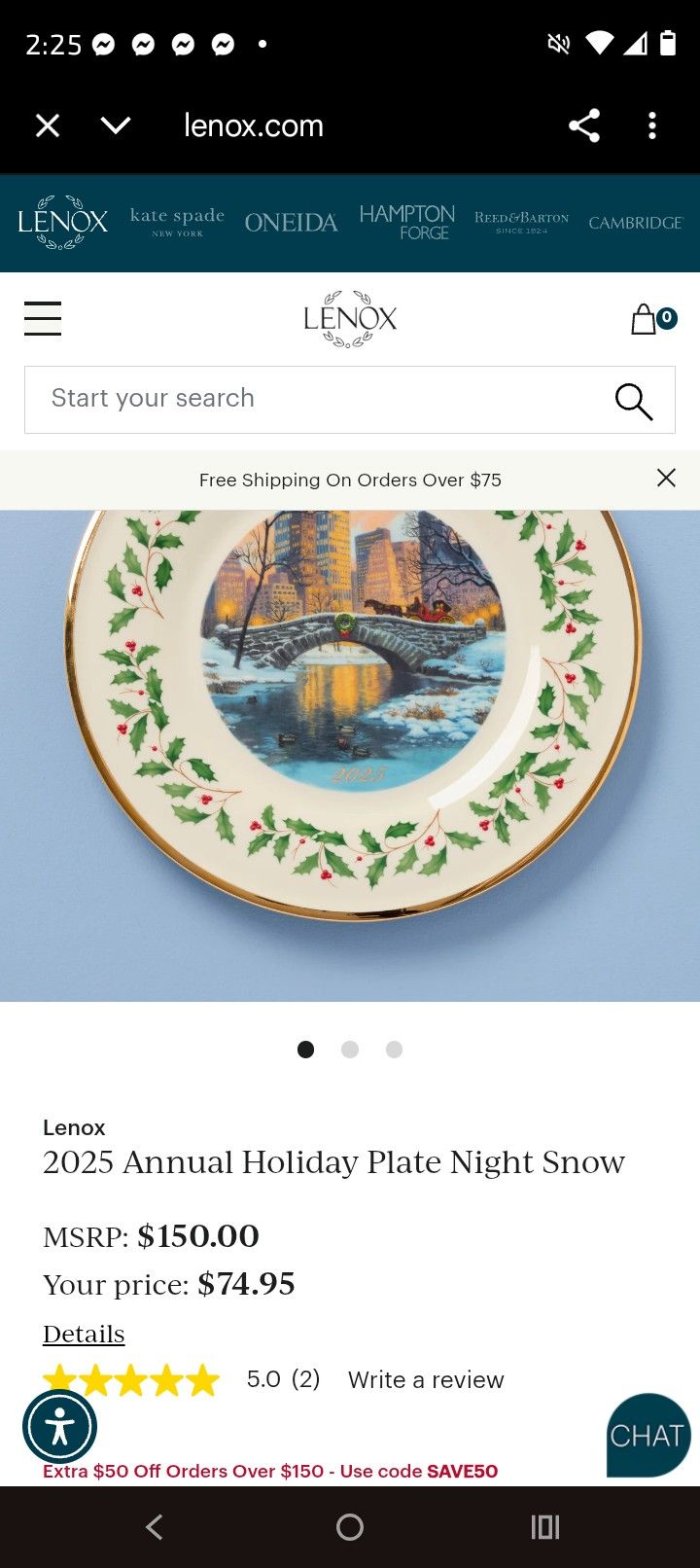
Task: Tap Write a review
Action: point(425,1379)
